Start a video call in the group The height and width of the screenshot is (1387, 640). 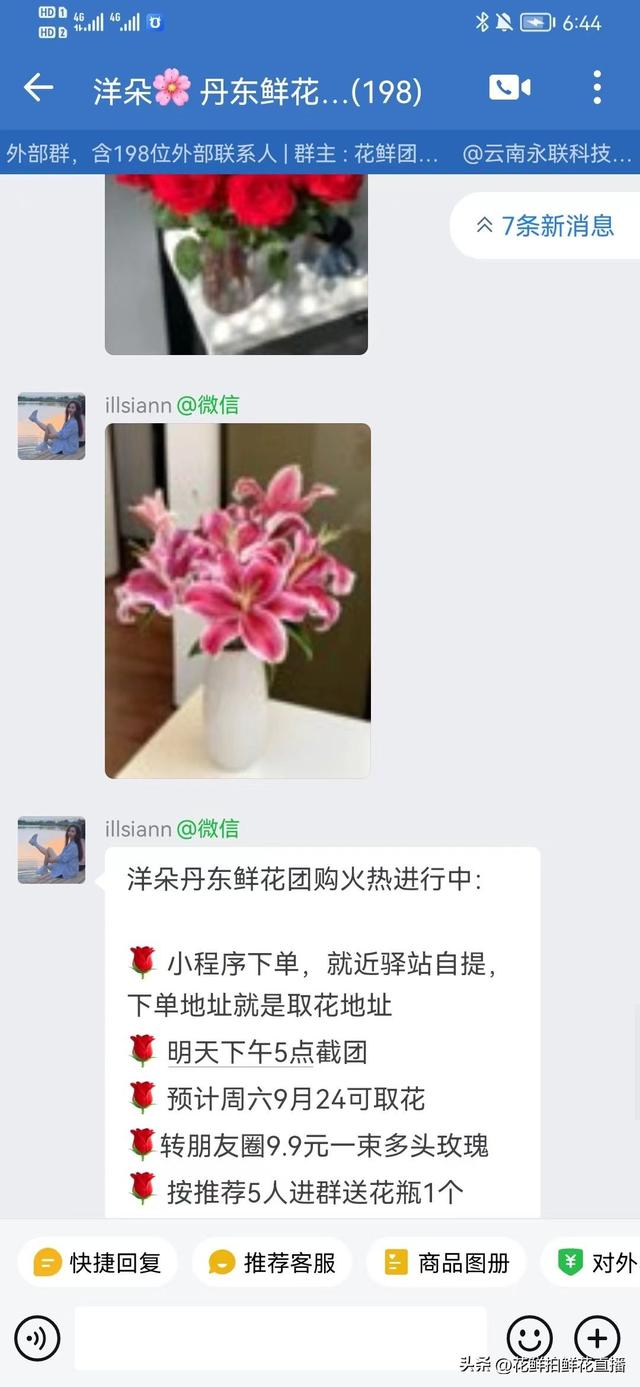pos(509,89)
